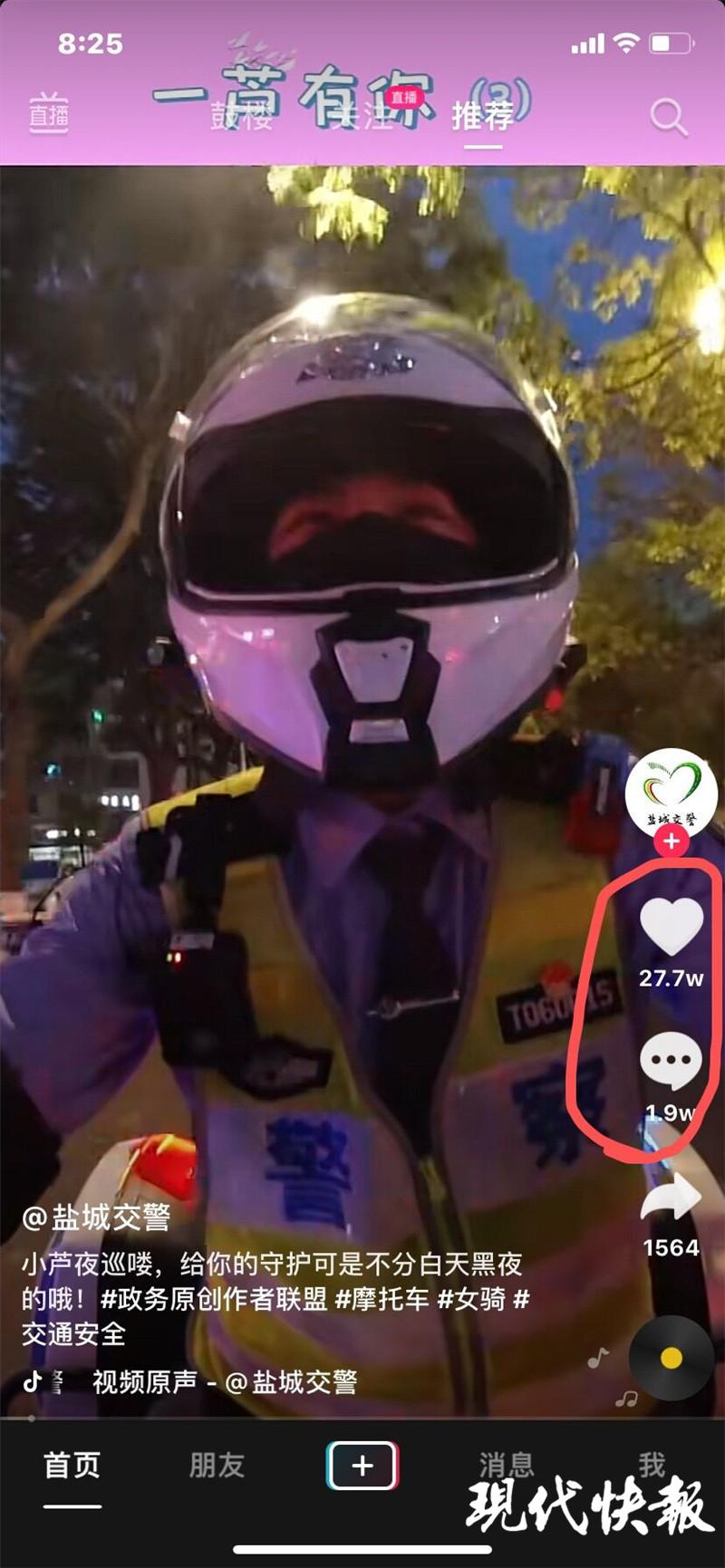
Task: Go to the 首页 home tab
Action: 72,1466
